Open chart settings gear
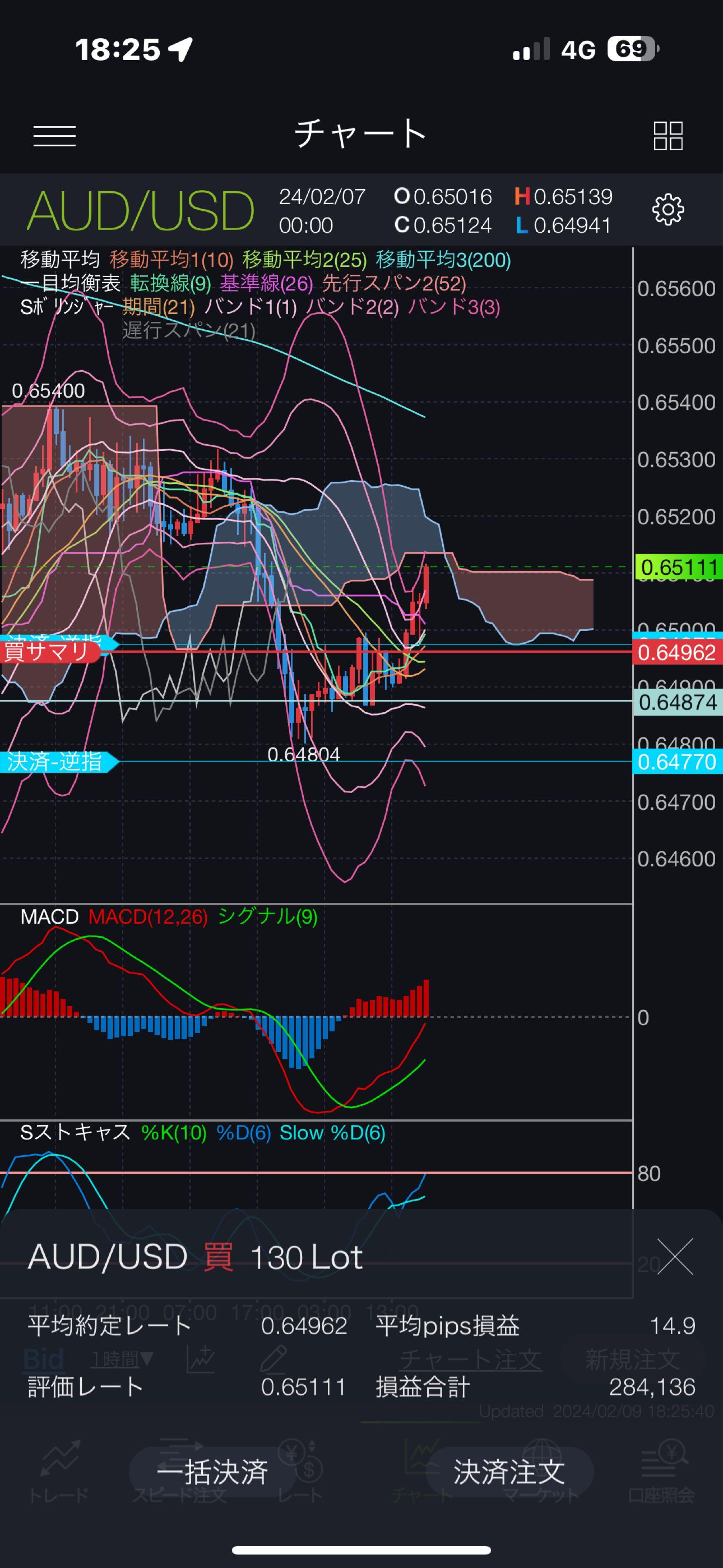723x1568 pixels. pos(668,210)
